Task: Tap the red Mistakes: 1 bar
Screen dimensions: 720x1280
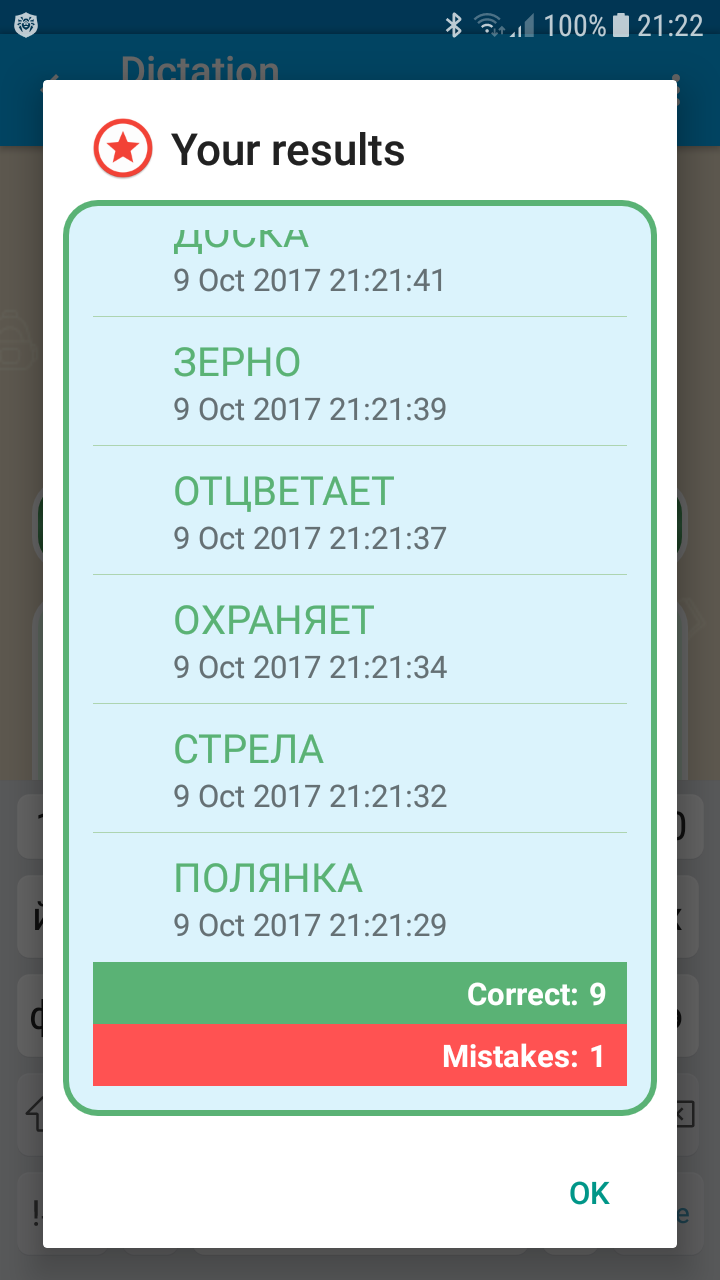Action: coord(360,1055)
